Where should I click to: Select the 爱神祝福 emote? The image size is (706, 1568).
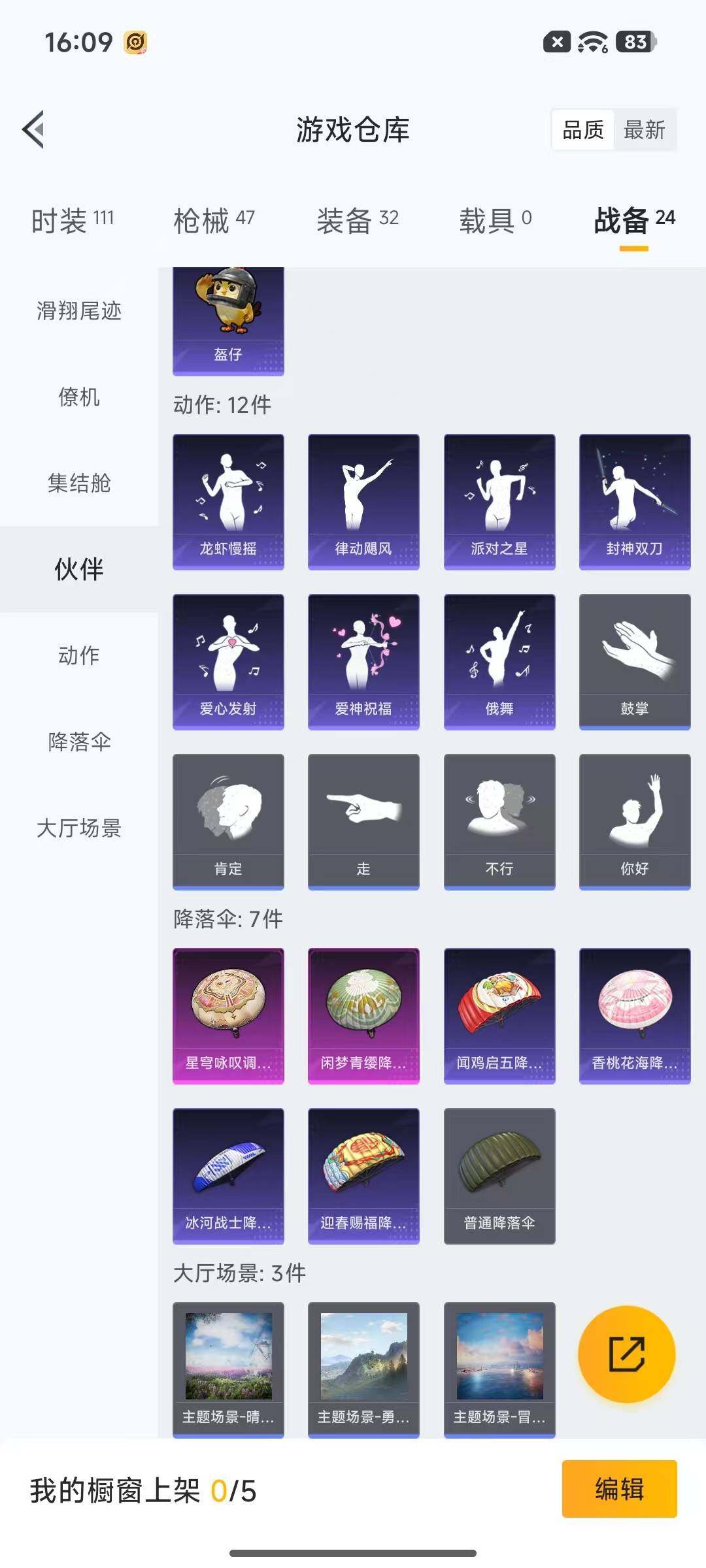(363, 660)
